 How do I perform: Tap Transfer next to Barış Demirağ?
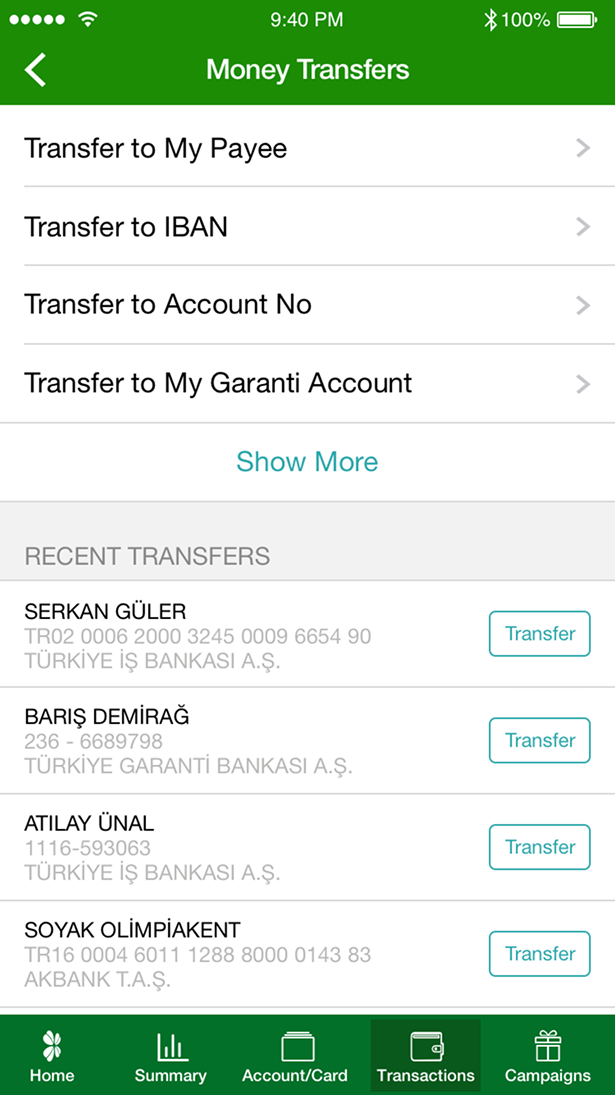point(539,741)
